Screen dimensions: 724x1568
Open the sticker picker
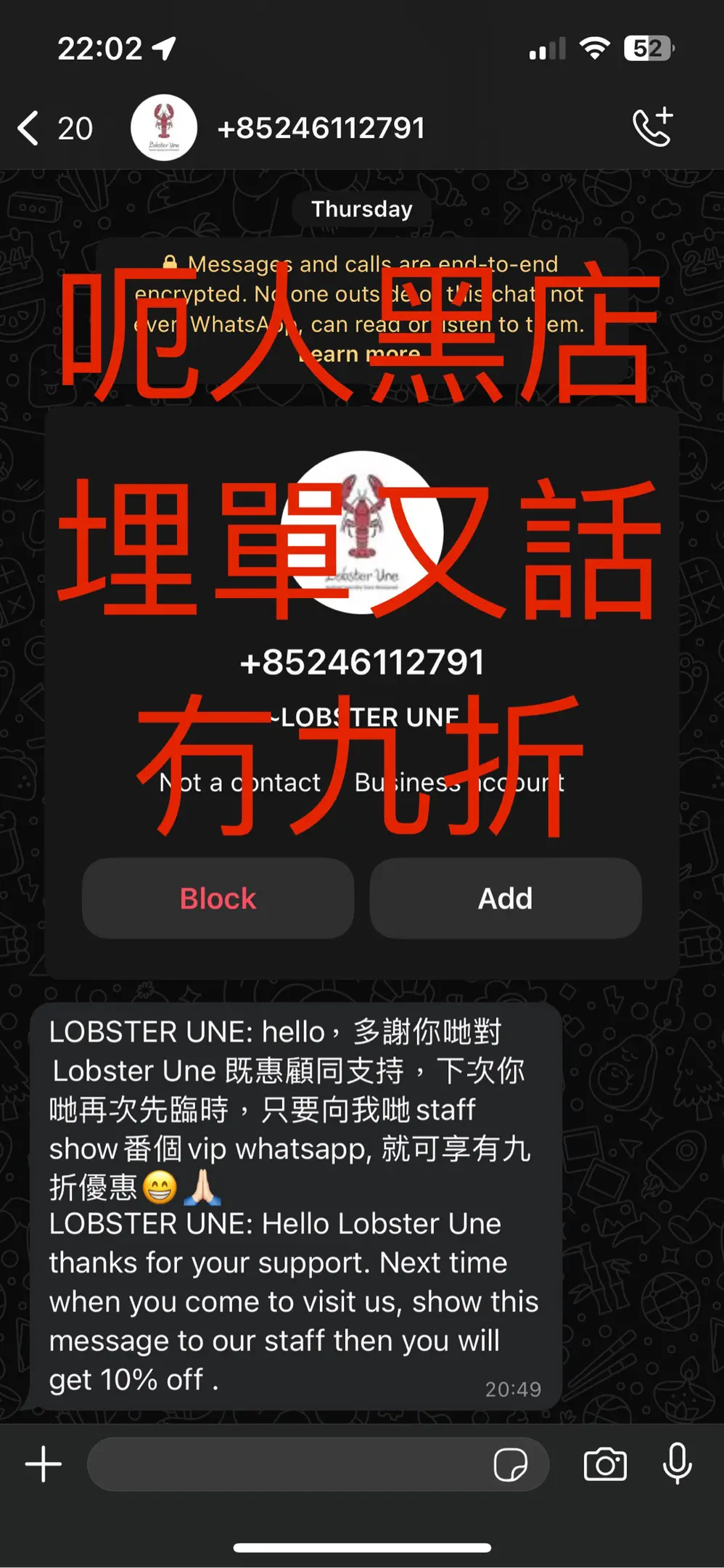point(510,1464)
